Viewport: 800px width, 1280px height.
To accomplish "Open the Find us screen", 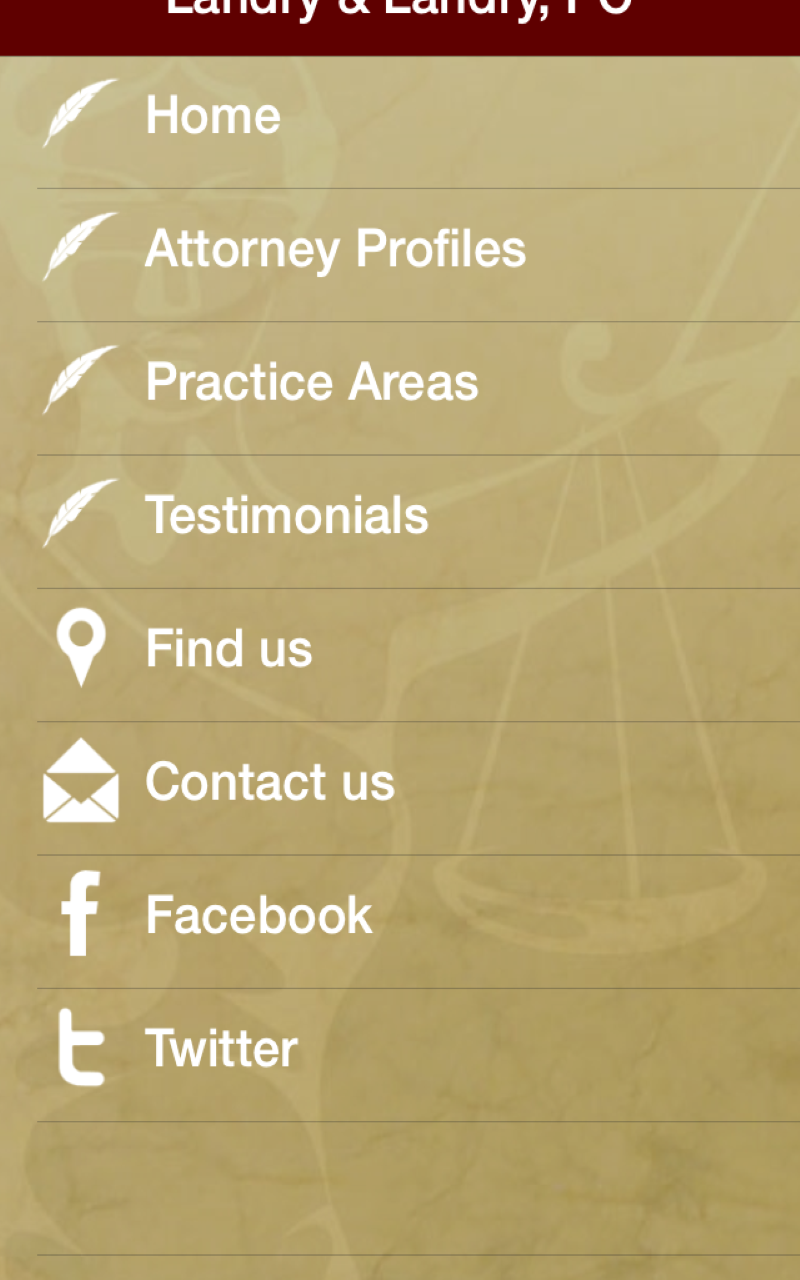I will click(x=229, y=648).
